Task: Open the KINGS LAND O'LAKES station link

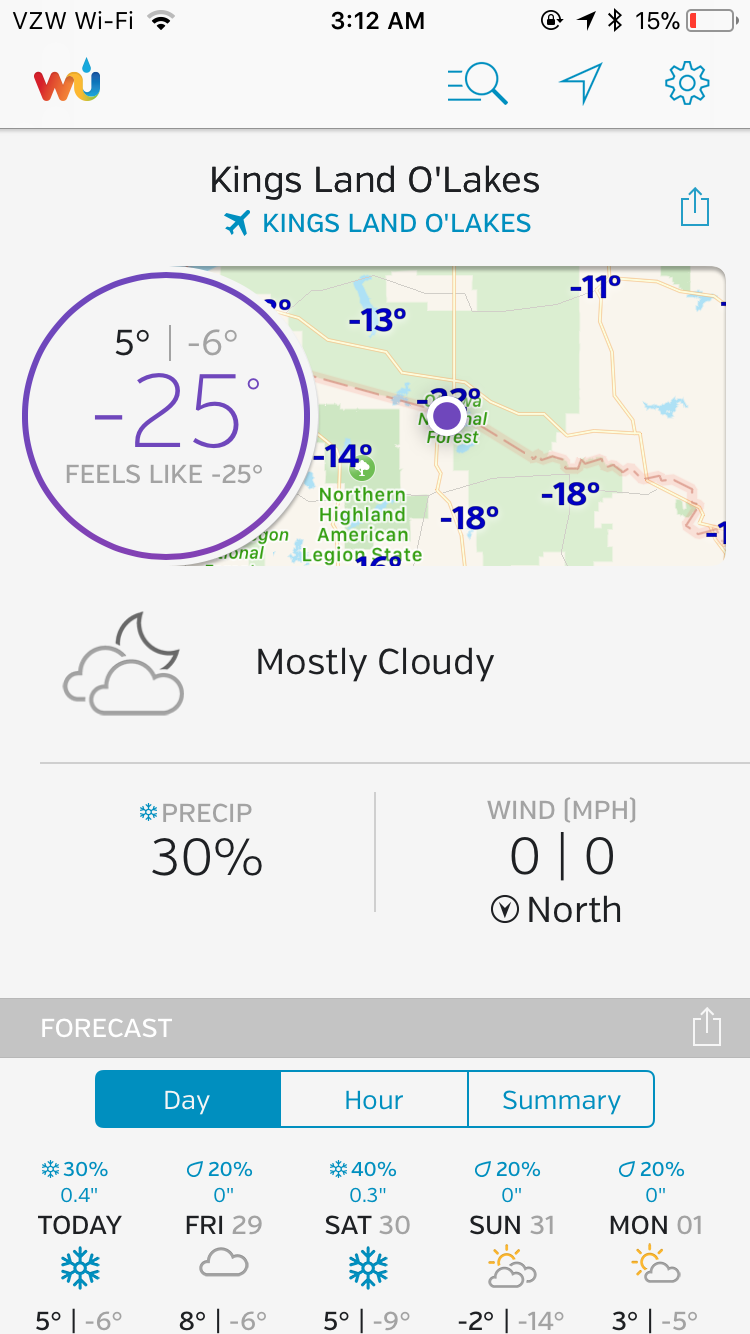Action: click(378, 223)
